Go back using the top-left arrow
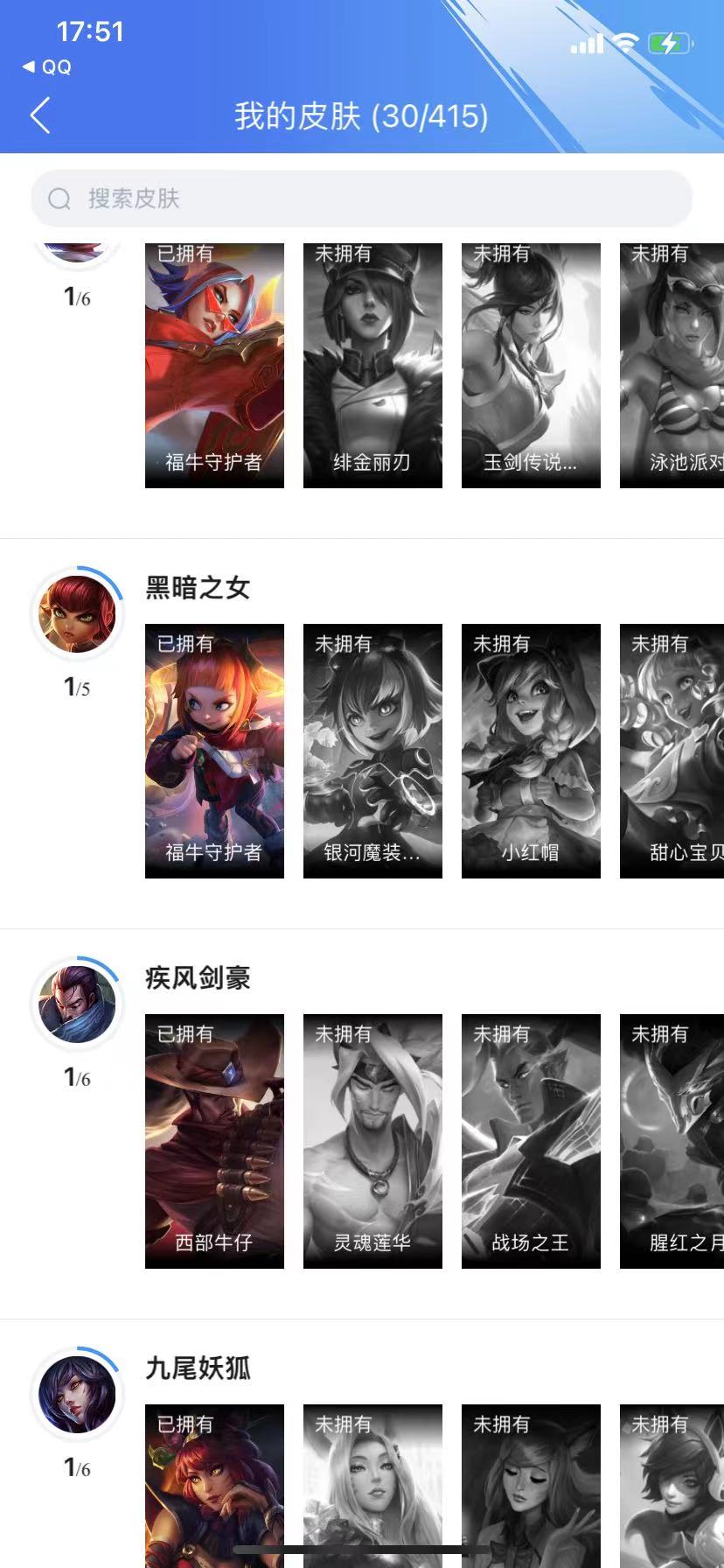This screenshot has width=724, height=1568. coord(40,115)
